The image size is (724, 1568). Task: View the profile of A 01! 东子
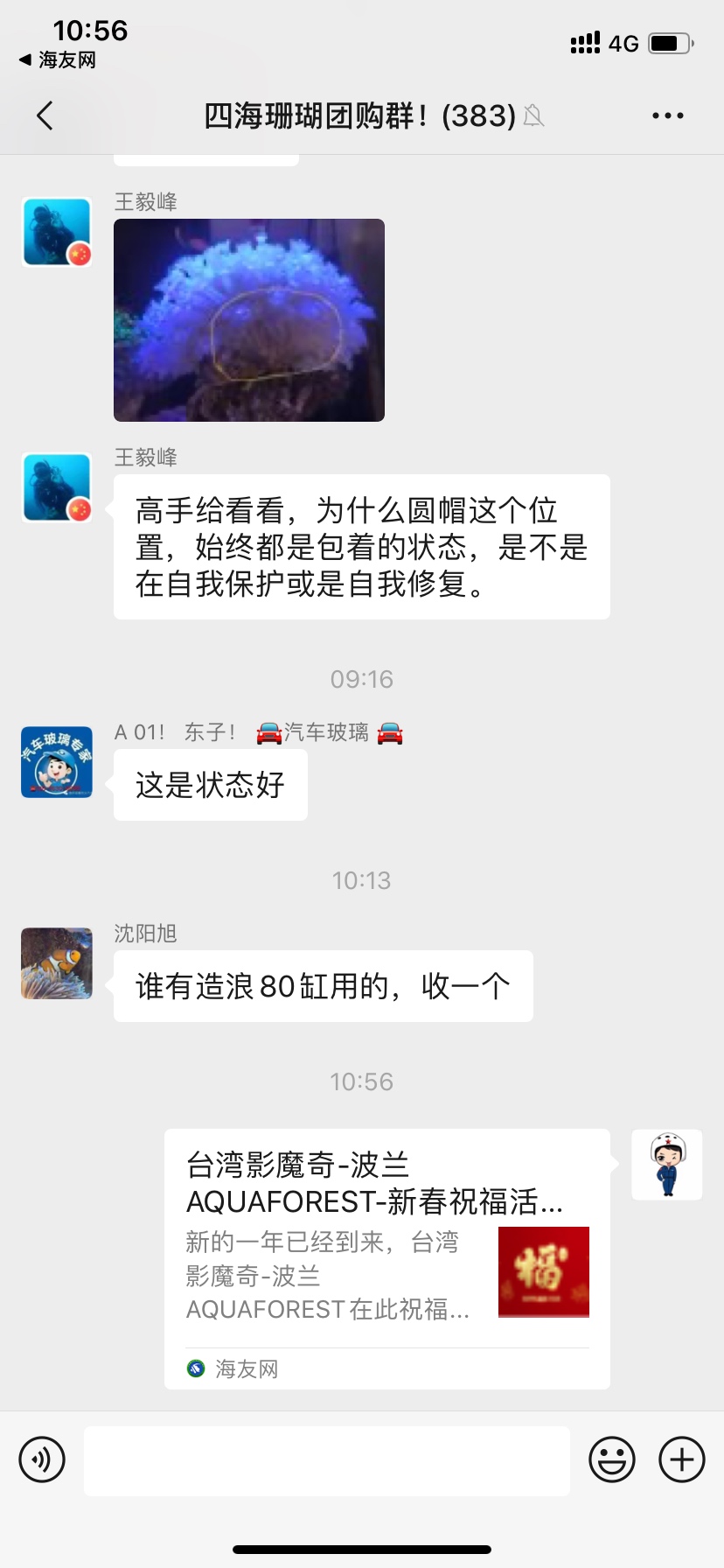coord(57,762)
